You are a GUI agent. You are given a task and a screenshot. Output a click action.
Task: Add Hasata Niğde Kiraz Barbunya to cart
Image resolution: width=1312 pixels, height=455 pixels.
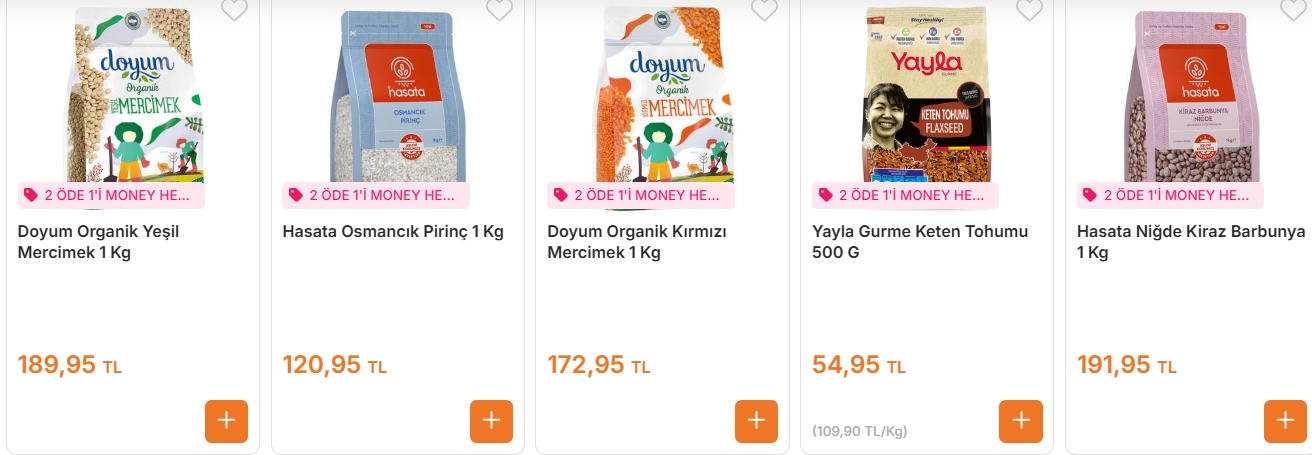click(1285, 421)
